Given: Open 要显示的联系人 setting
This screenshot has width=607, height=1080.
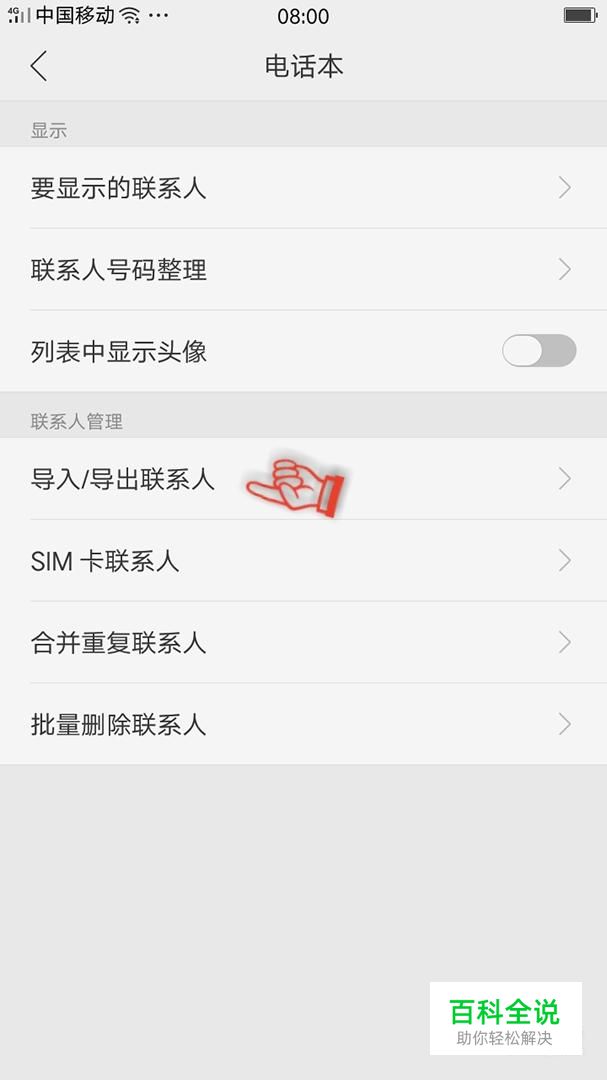Looking at the screenshot, I should click(x=303, y=187).
